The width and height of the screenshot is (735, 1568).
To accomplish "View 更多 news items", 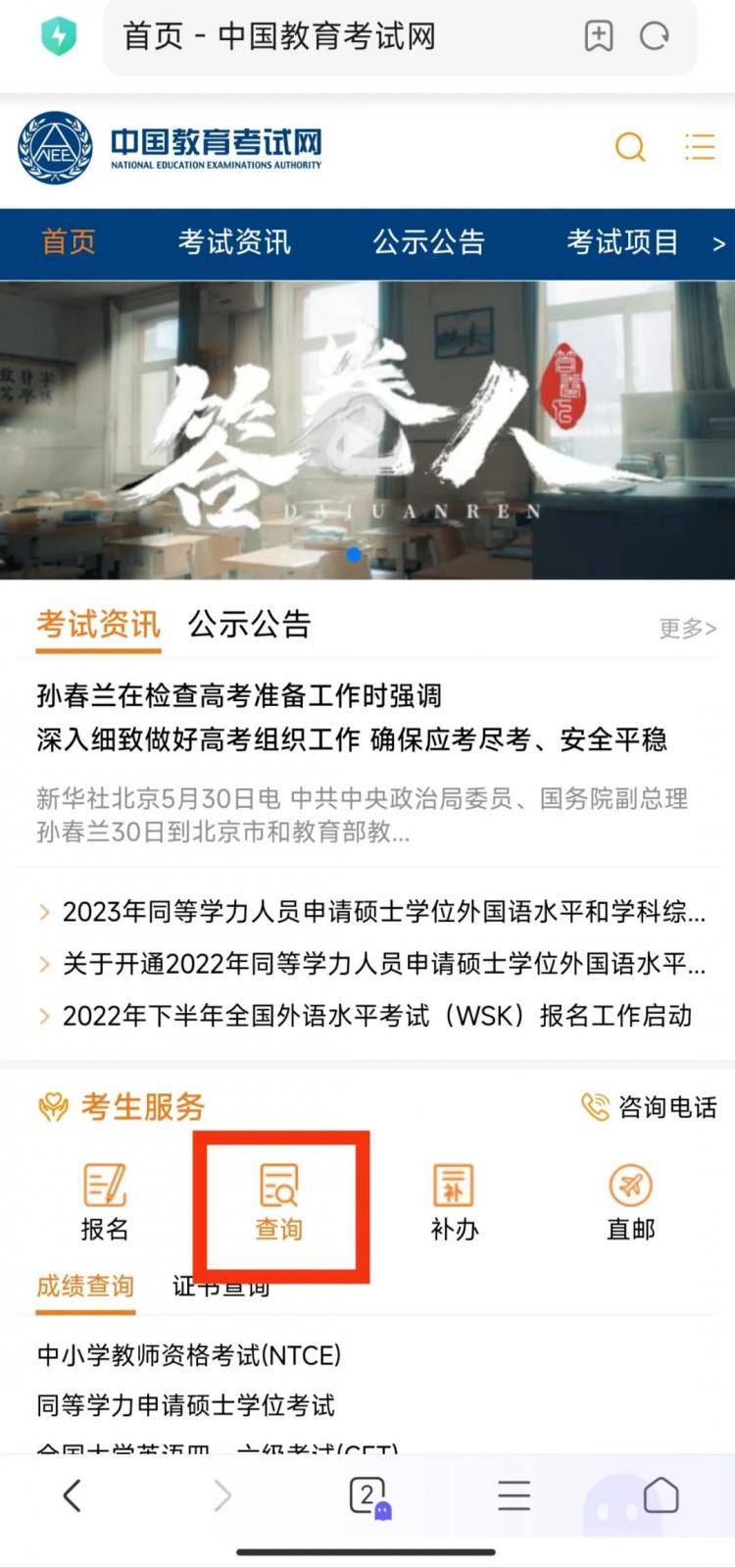I will point(687,628).
